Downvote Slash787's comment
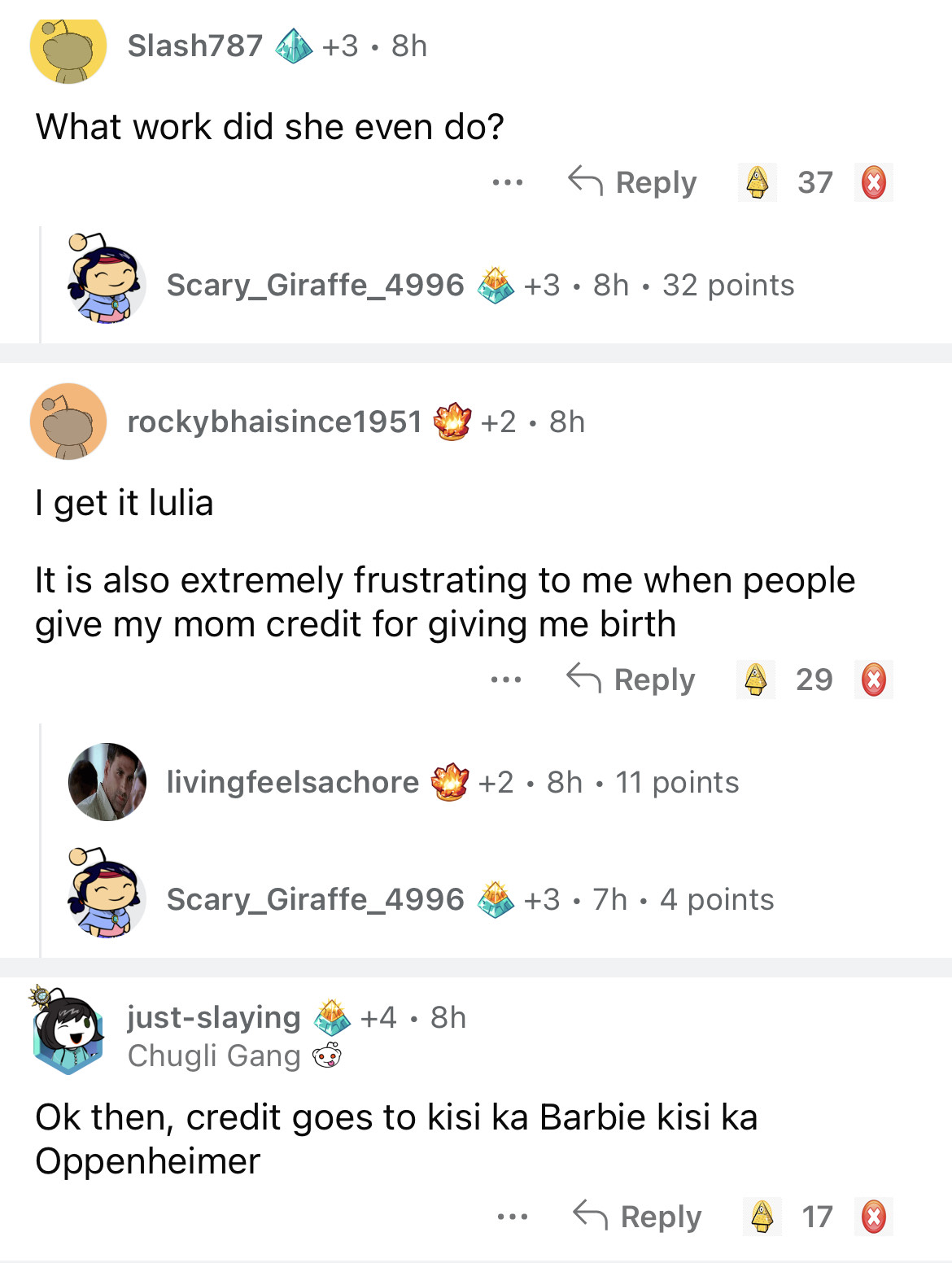This screenshot has width=952, height=1263. point(873,182)
